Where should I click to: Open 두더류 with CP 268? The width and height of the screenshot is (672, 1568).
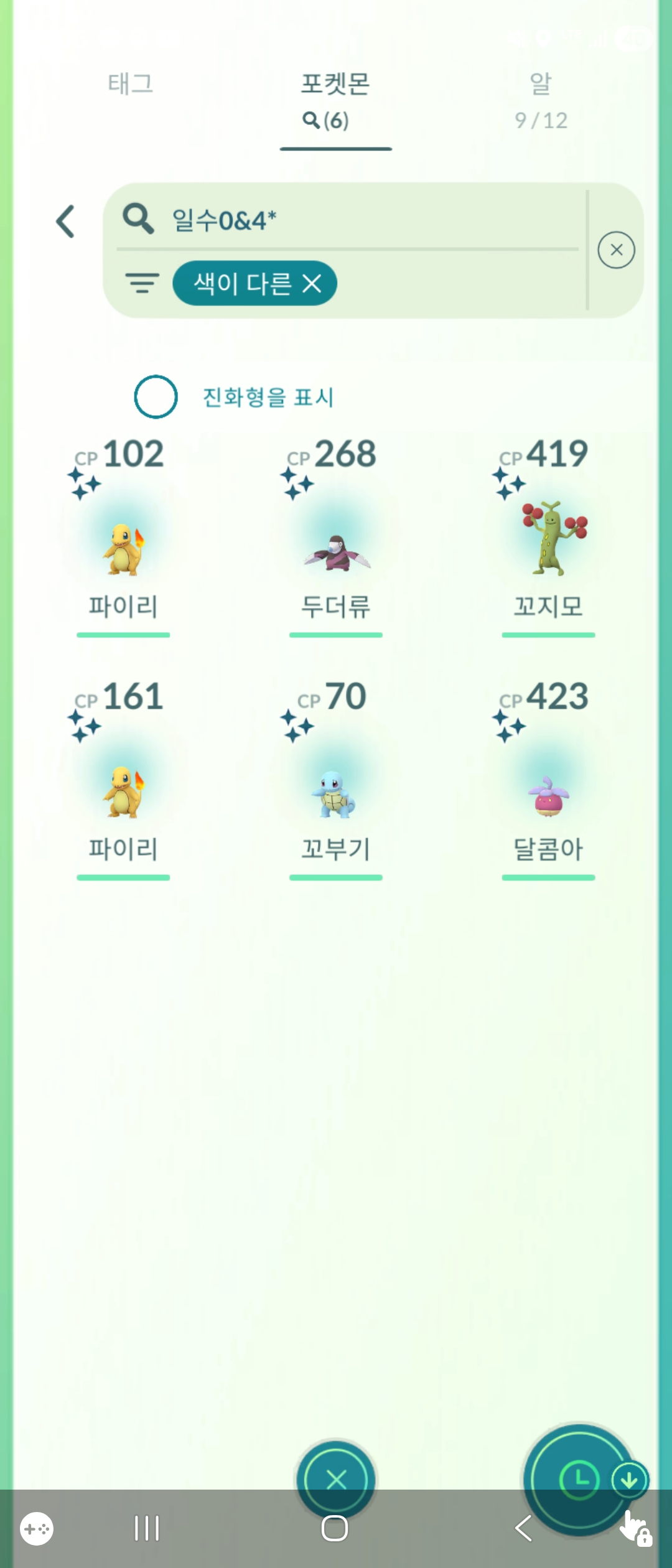point(336,541)
